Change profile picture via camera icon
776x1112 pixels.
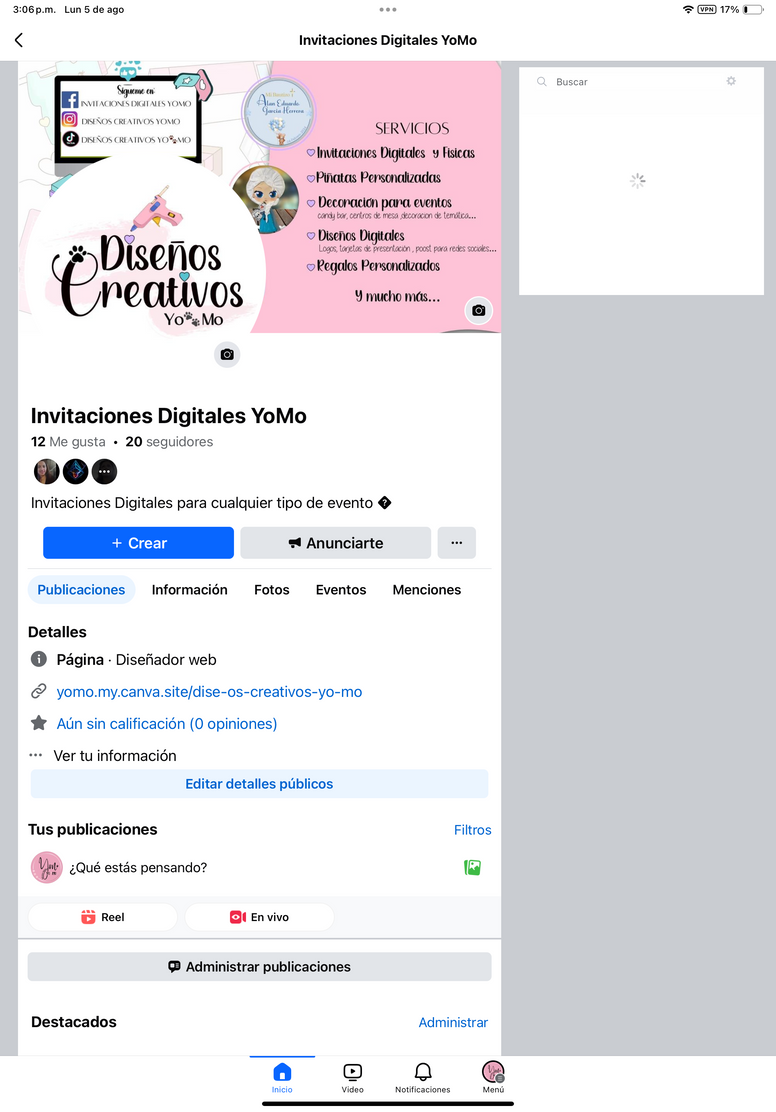(x=227, y=354)
